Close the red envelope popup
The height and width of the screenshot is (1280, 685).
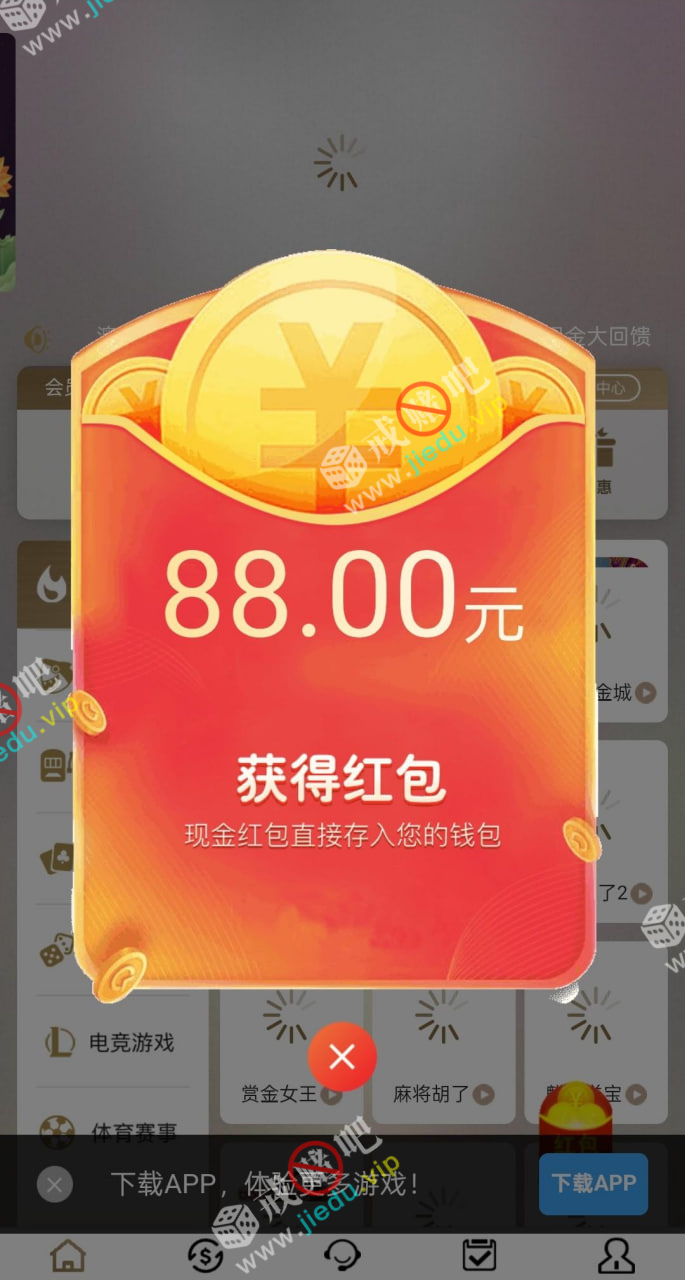click(x=342, y=1056)
